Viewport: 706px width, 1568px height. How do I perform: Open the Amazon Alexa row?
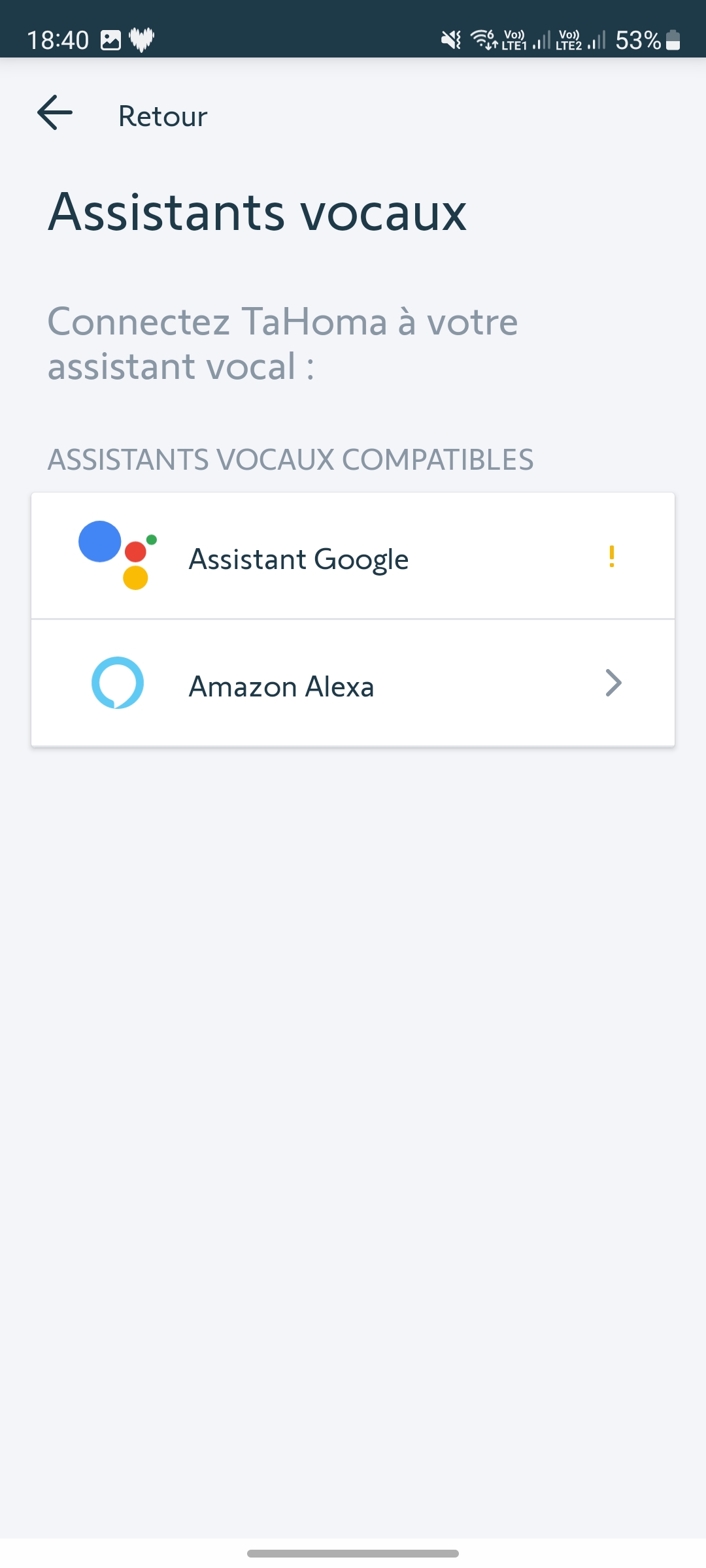[352, 684]
